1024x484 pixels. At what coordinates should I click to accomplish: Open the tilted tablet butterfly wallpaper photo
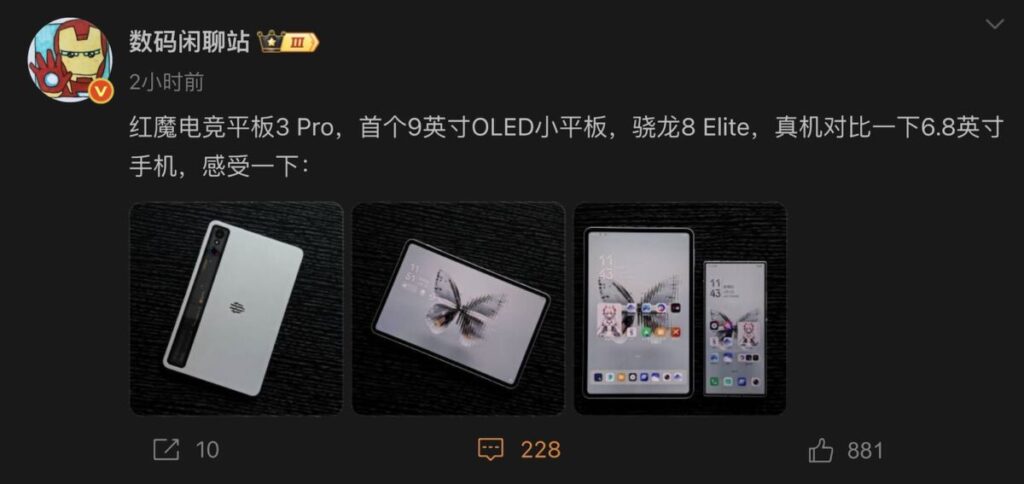click(458, 308)
